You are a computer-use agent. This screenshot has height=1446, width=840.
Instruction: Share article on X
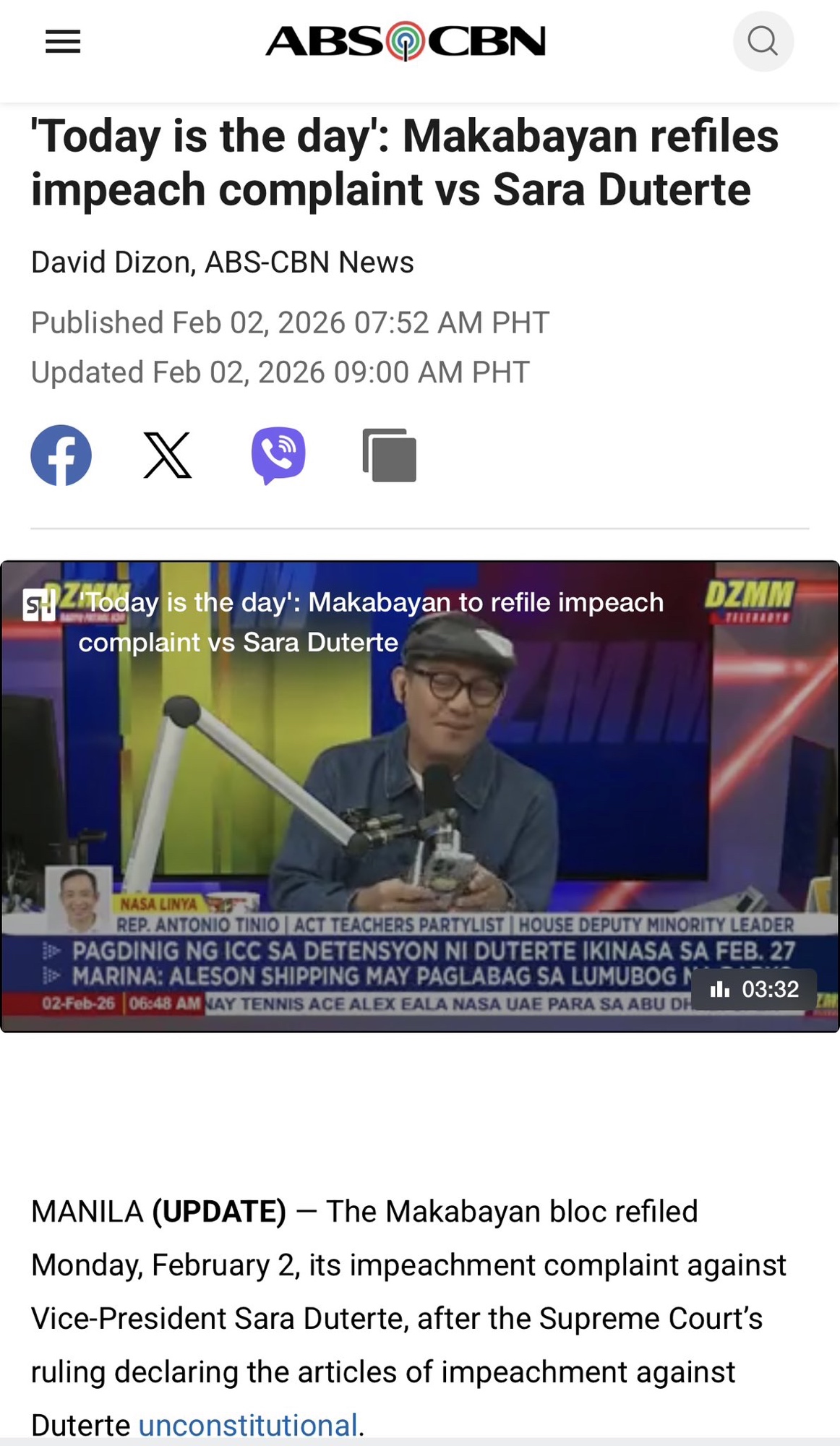(x=168, y=455)
